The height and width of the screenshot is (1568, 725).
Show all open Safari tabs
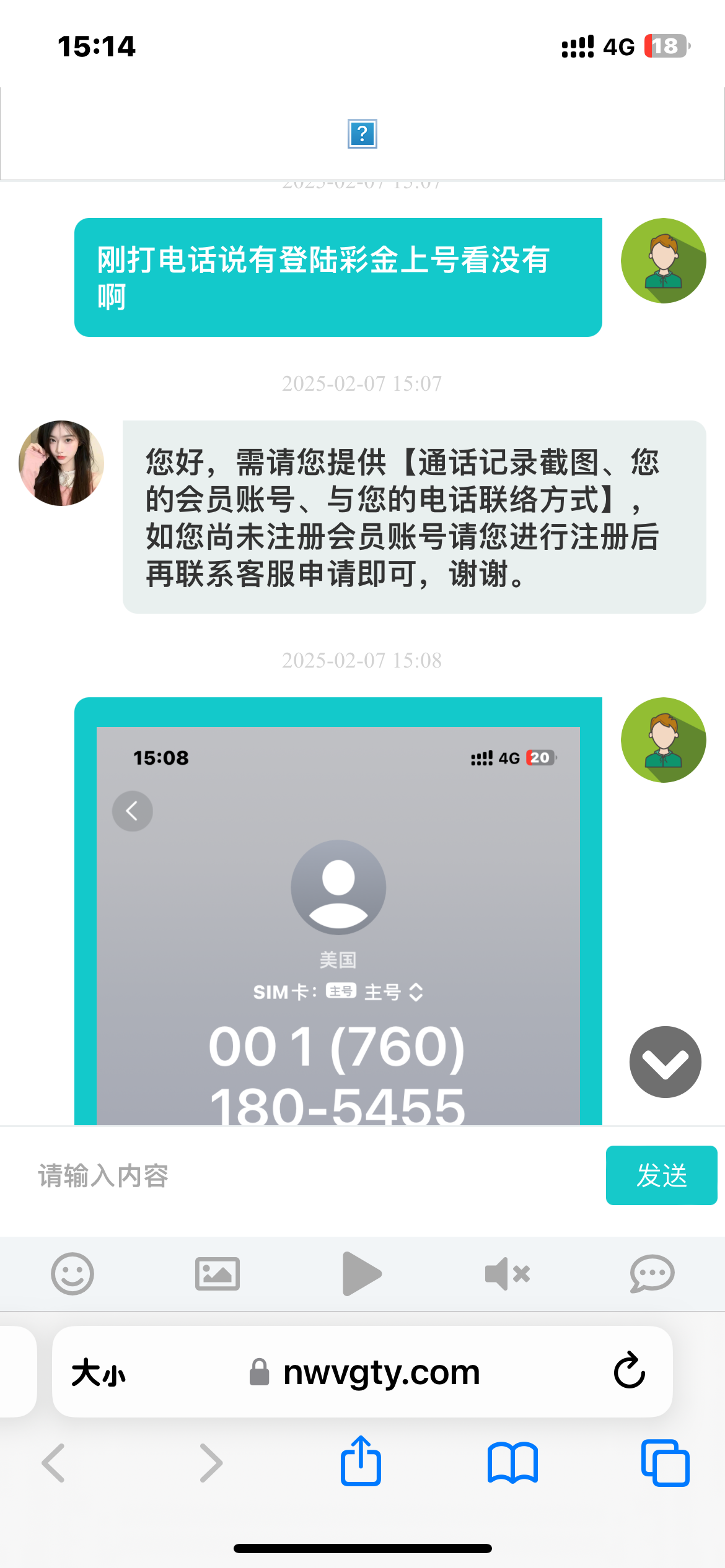665,1463
